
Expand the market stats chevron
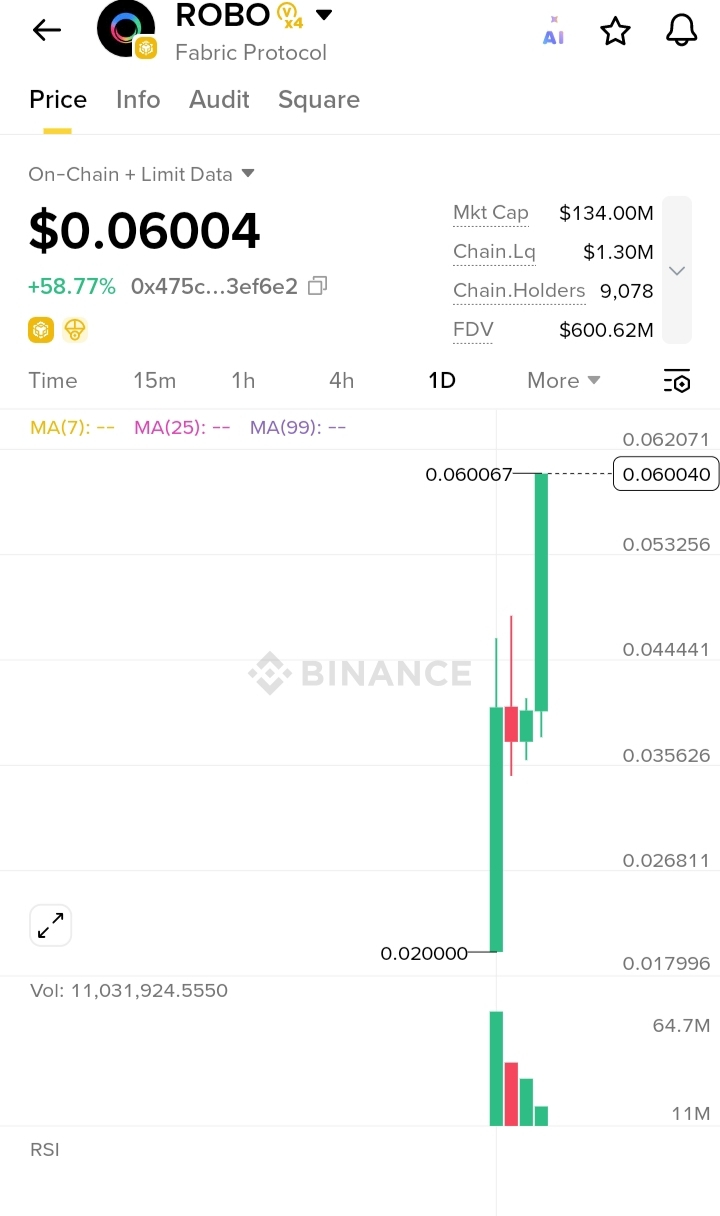coord(677,270)
